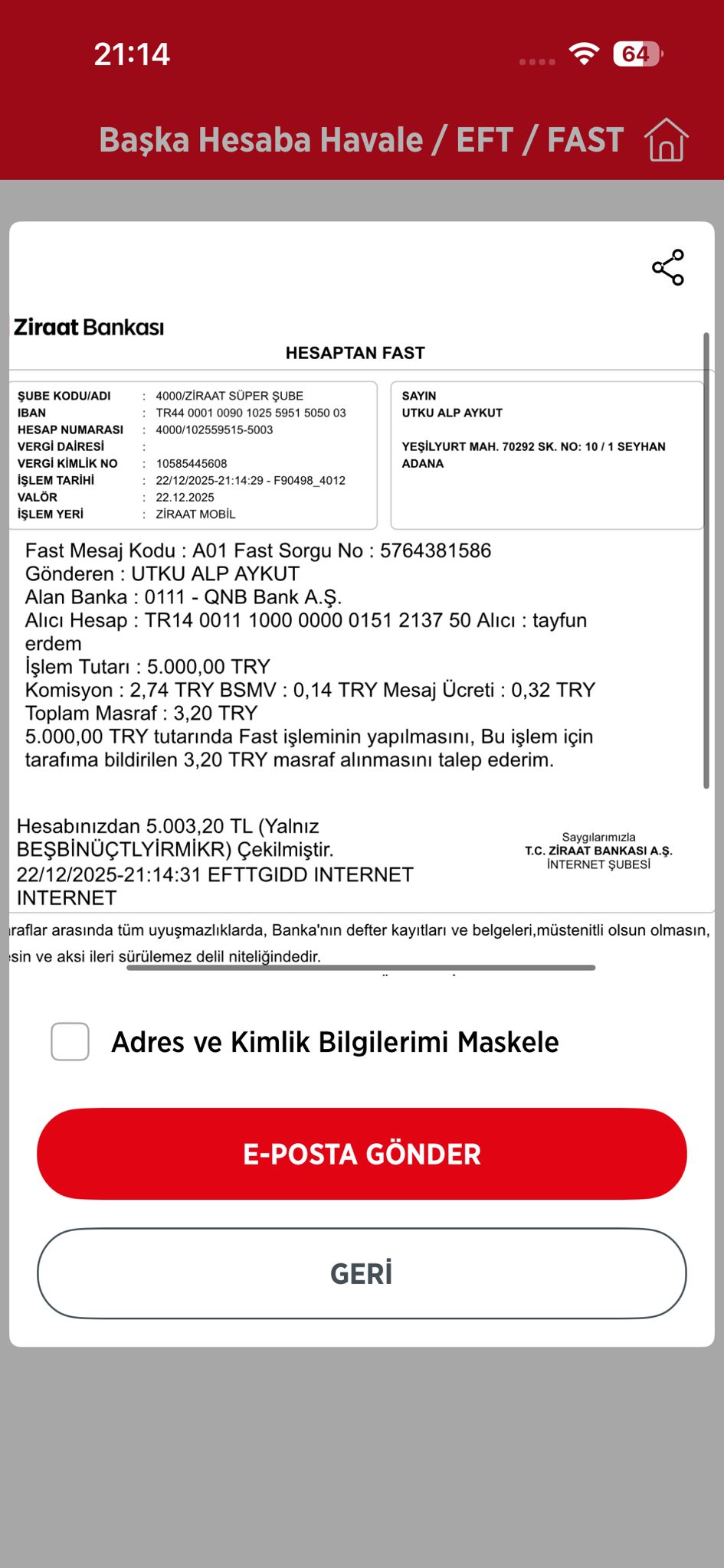Check Adres ve Kimlik Bilgilerimi Maskele box
Viewport: 724px width, 1568px height.
pyautogui.click(x=70, y=1041)
